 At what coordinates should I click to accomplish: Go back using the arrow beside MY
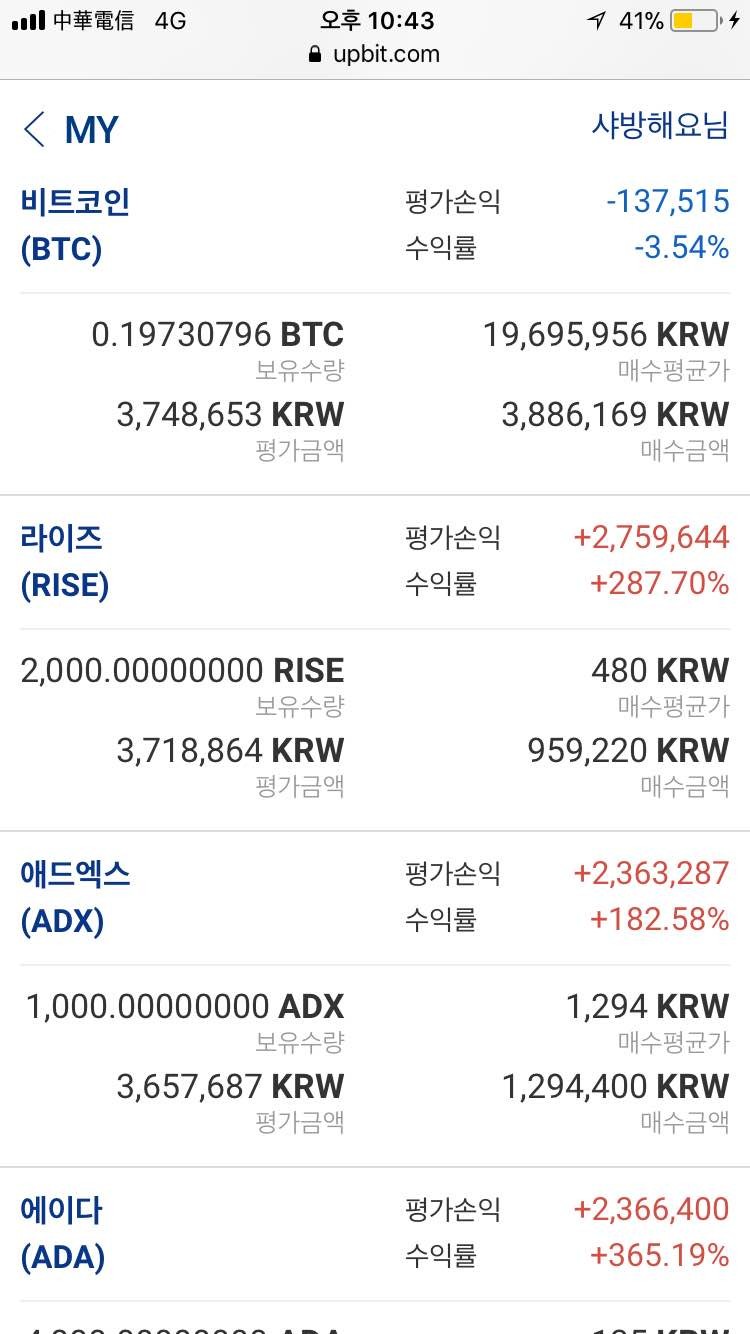pyautogui.click(x=35, y=130)
